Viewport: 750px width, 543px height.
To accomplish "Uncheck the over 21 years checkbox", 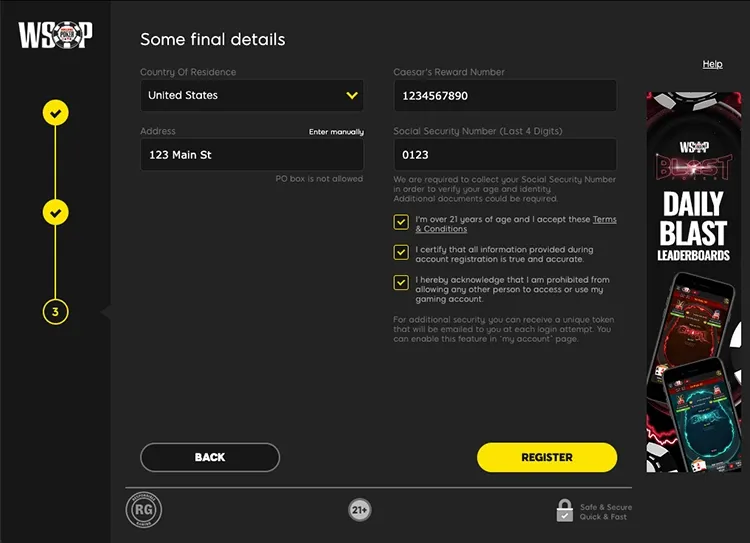I will (x=401, y=222).
